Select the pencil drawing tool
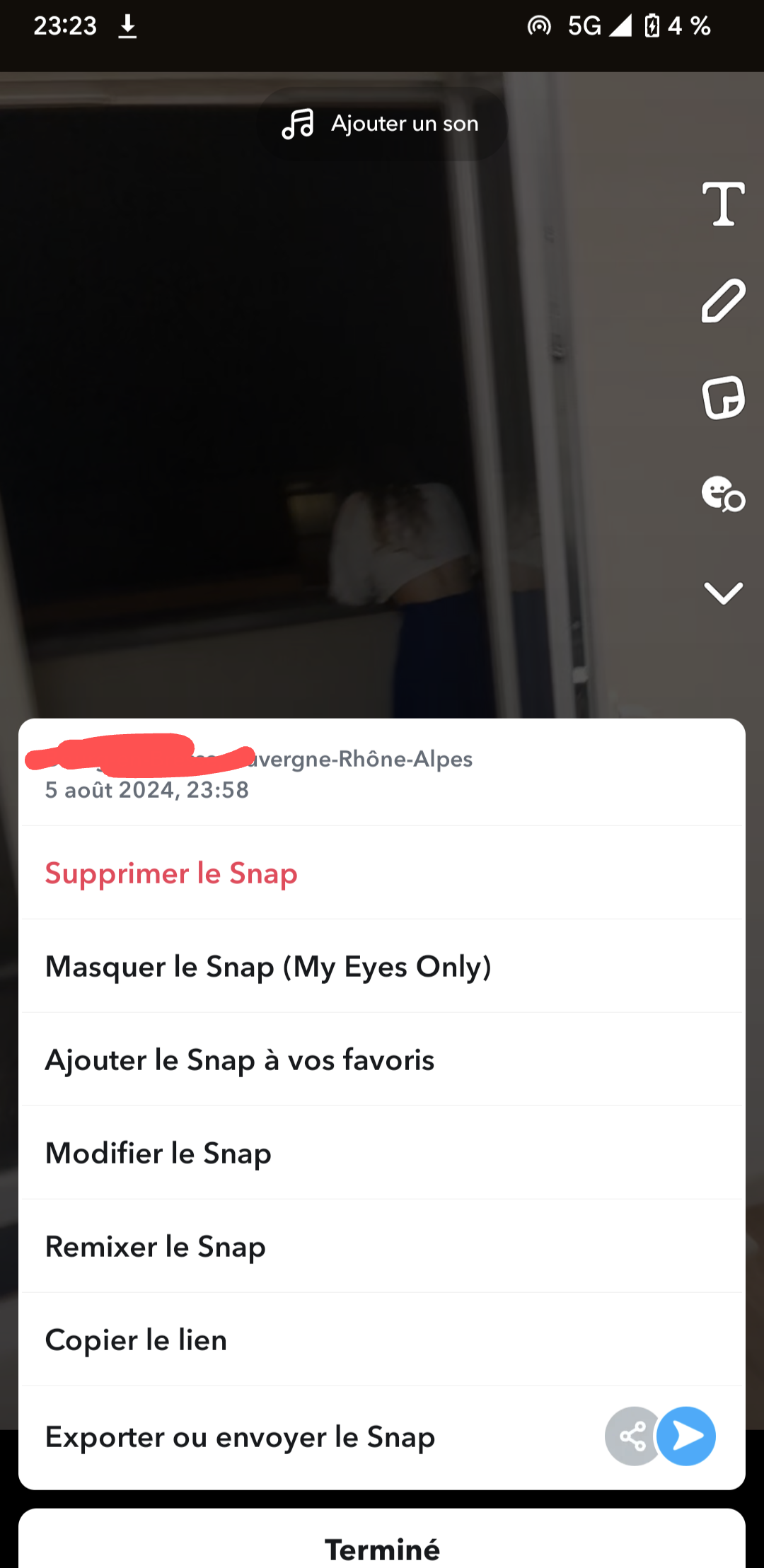 (x=723, y=301)
